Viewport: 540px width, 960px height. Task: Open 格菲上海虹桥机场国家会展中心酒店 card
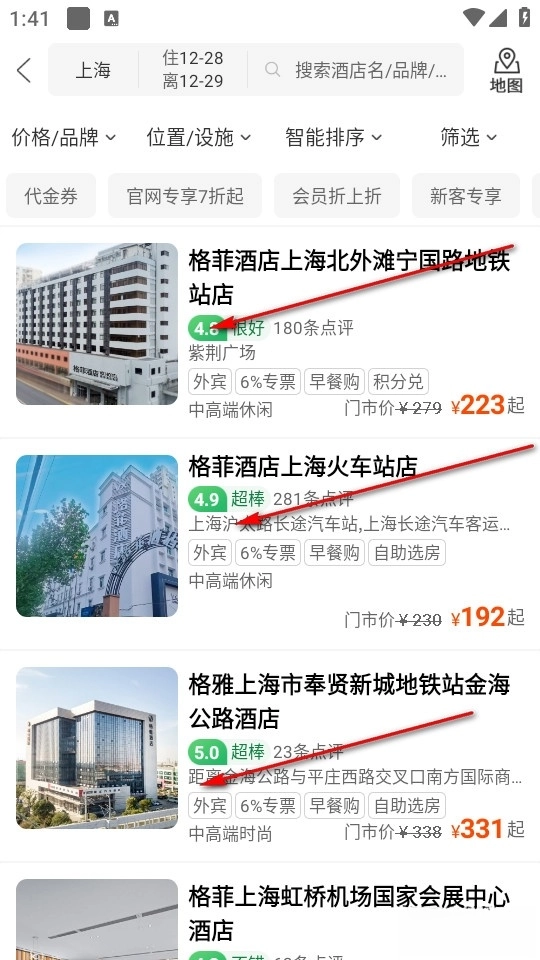(270, 912)
